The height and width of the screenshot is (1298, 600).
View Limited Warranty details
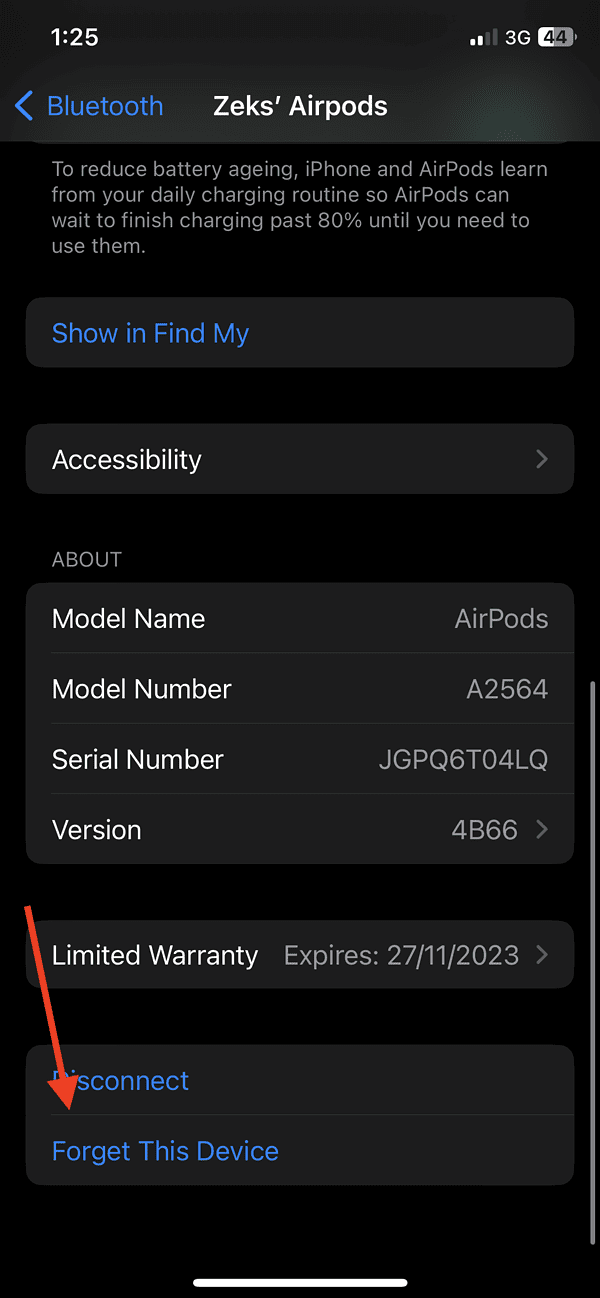tap(300, 955)
